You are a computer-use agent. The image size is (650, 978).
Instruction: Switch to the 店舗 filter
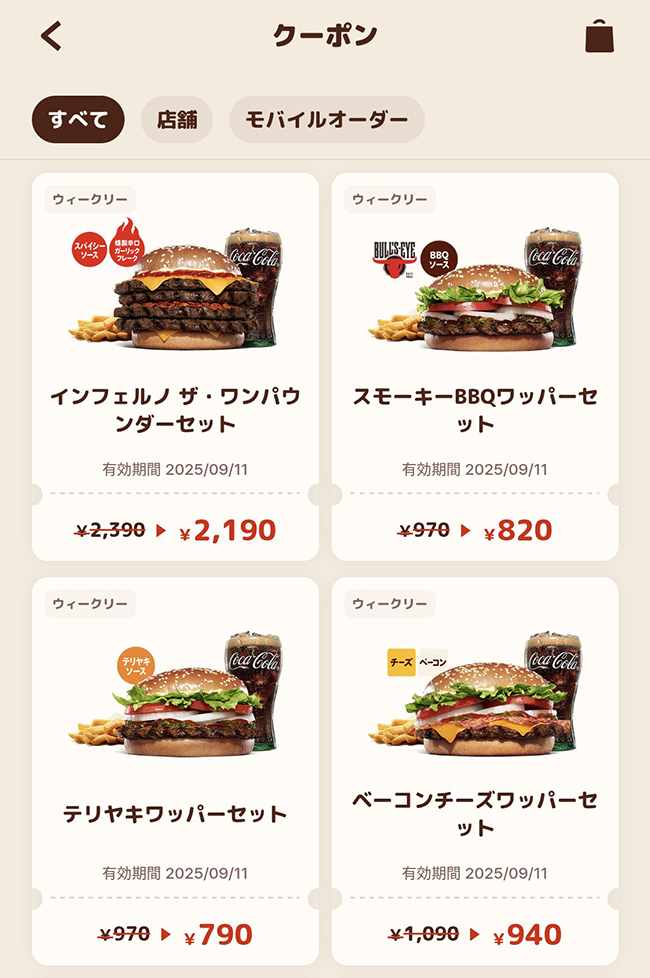click(177, 120)
